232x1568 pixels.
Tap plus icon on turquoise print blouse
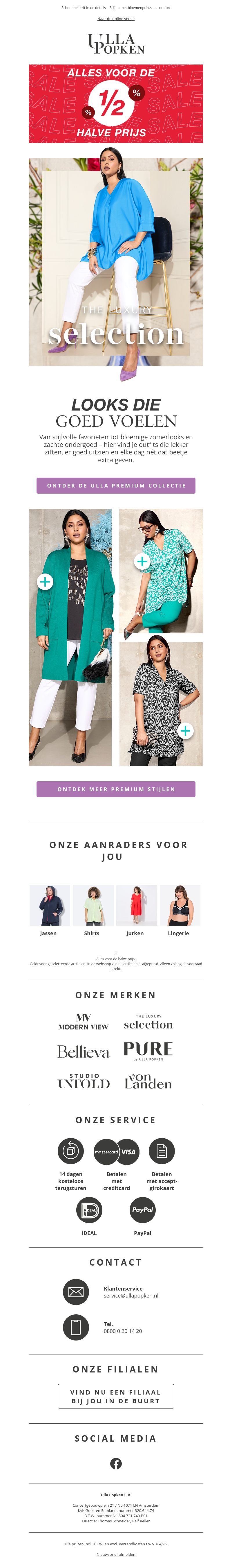[x=142, y=561]
